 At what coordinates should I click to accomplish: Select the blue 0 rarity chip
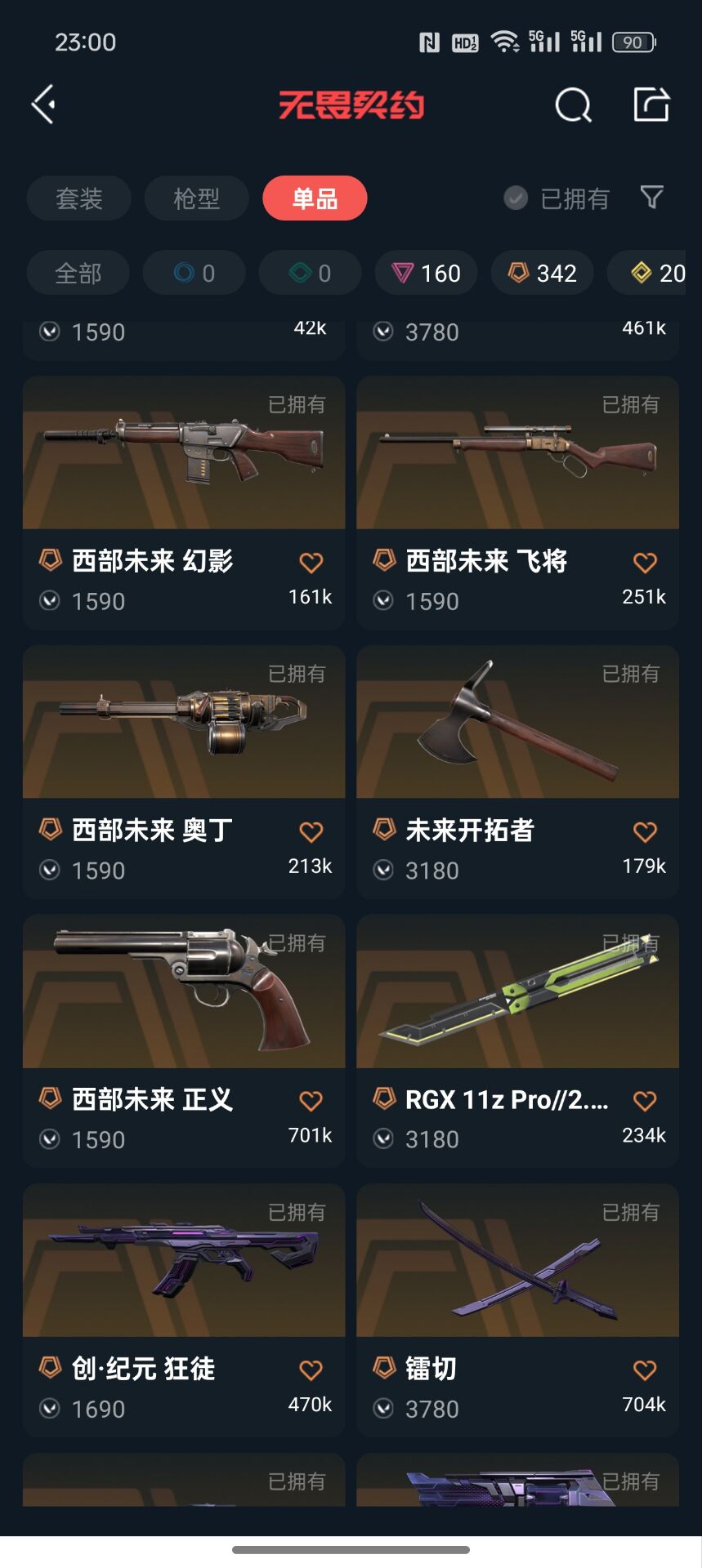[x=194, y=273]
